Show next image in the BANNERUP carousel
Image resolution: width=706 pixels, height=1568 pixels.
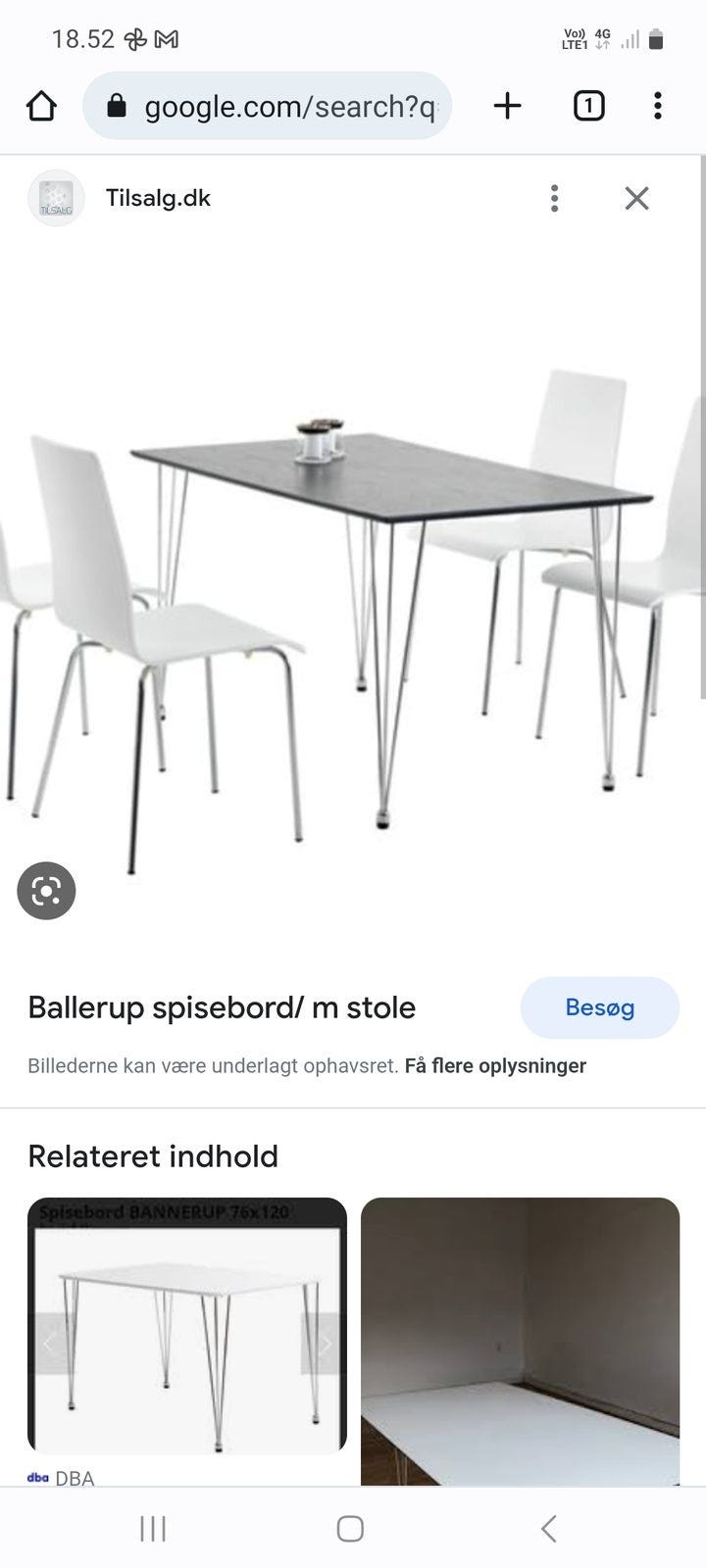[325, 1344]
